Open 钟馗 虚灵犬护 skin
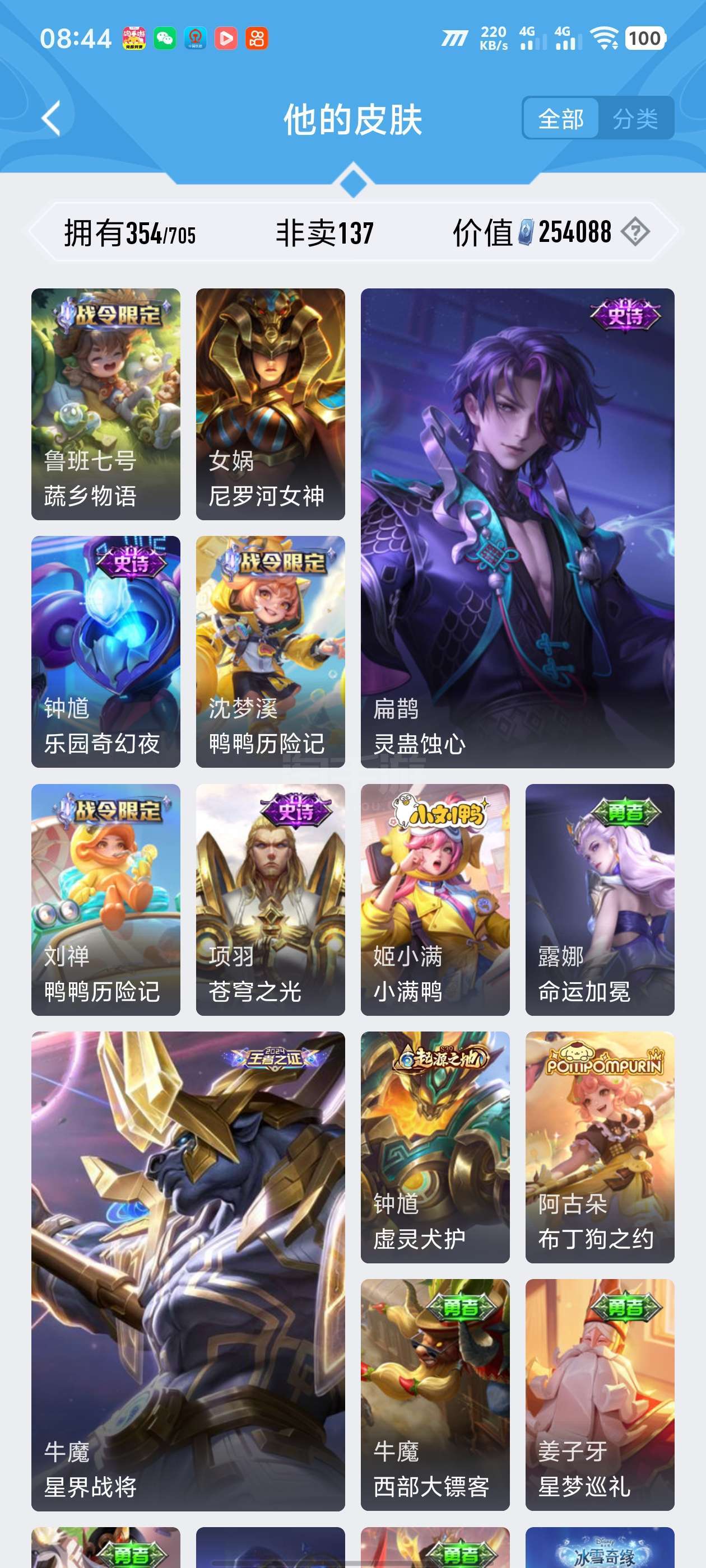Screen dimensions: 706x1568 click(435, 1147)
